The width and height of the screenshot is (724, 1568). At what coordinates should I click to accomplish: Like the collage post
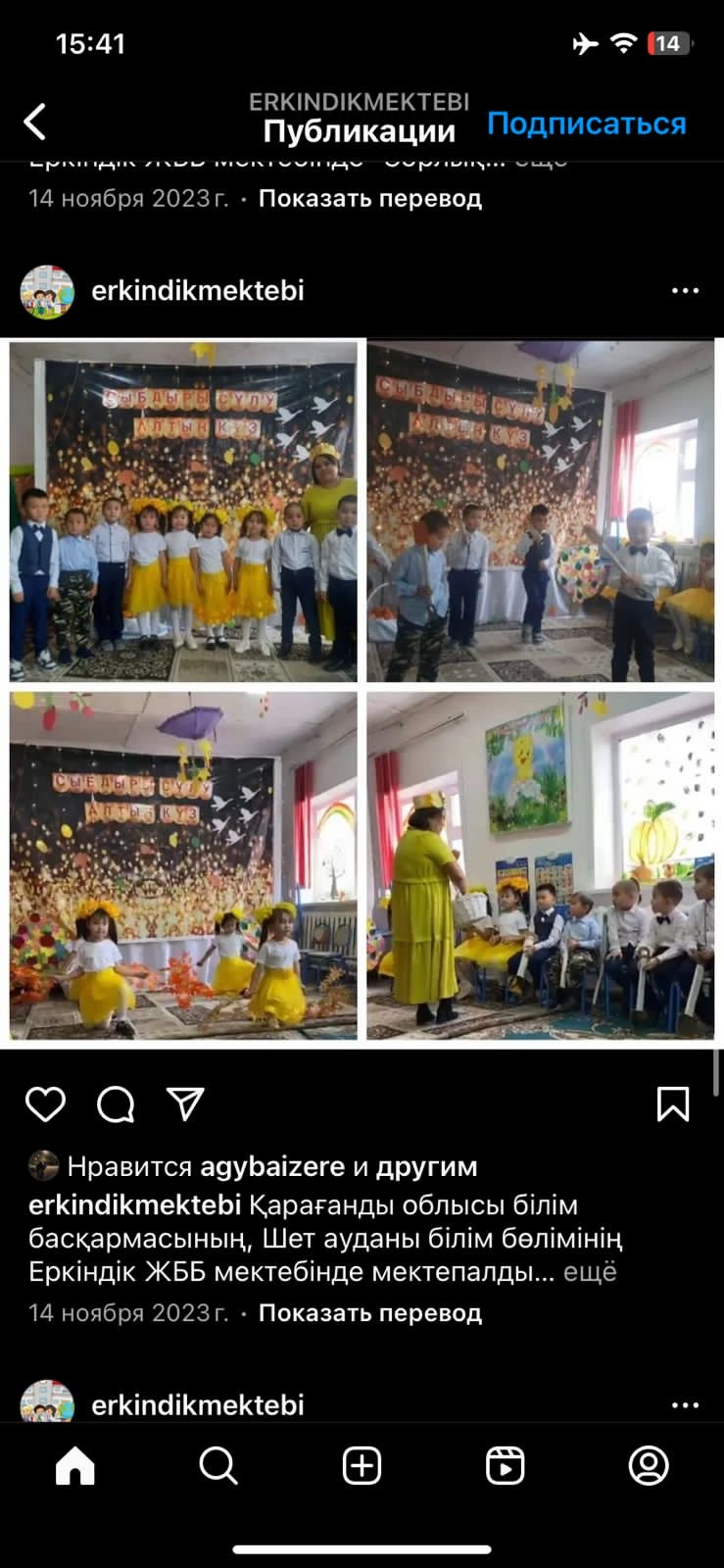[x=45, y=1104]
